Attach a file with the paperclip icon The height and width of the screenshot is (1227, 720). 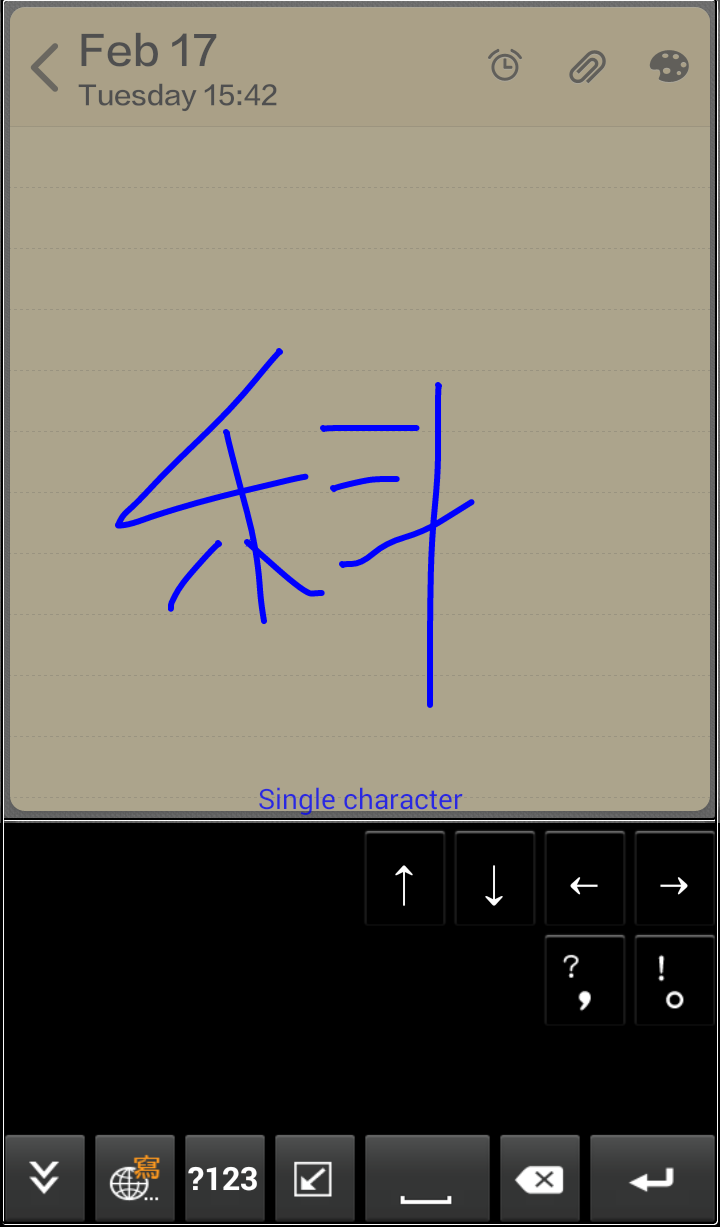coord(588,67)
